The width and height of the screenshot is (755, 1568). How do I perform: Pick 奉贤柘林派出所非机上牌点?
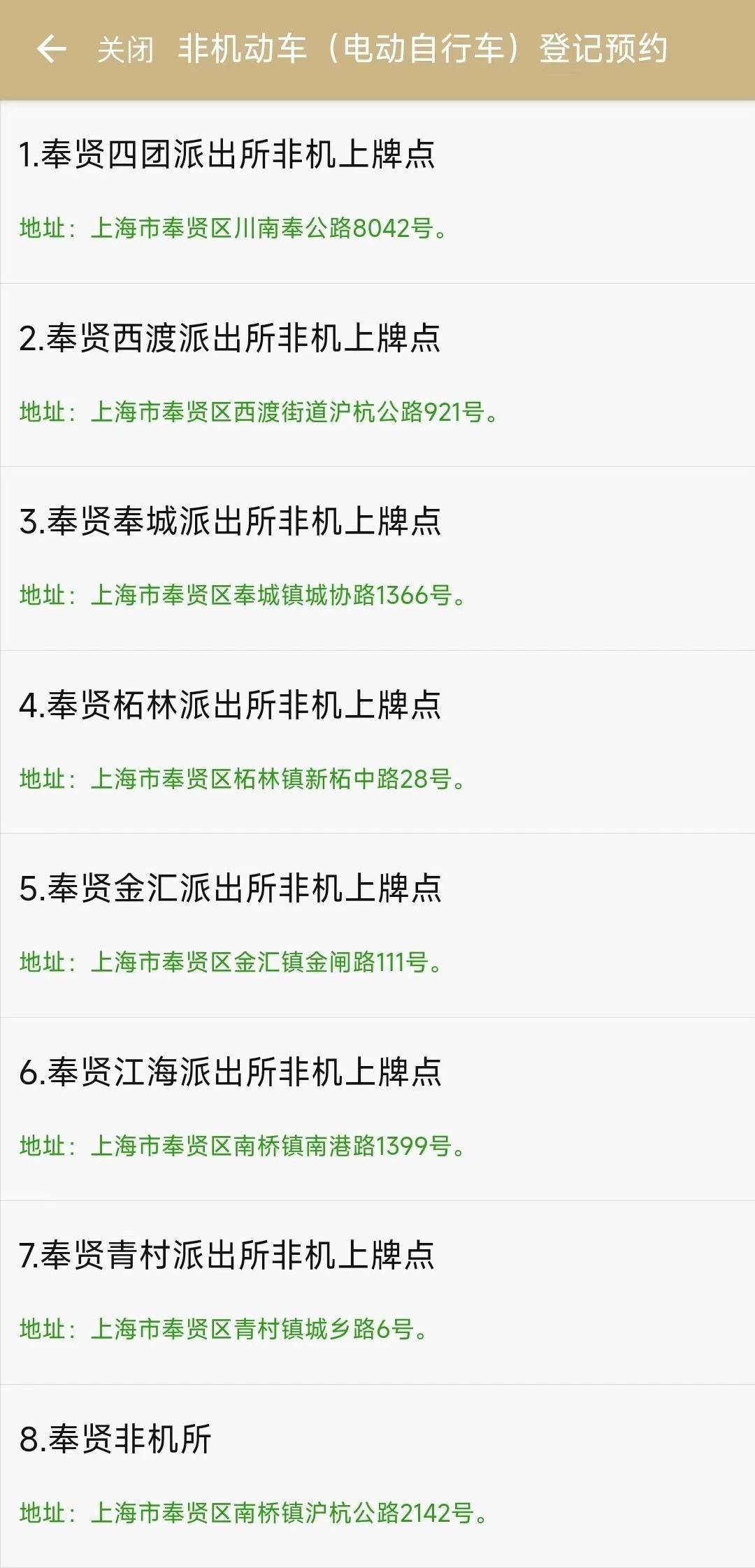(x=231, y=705)
